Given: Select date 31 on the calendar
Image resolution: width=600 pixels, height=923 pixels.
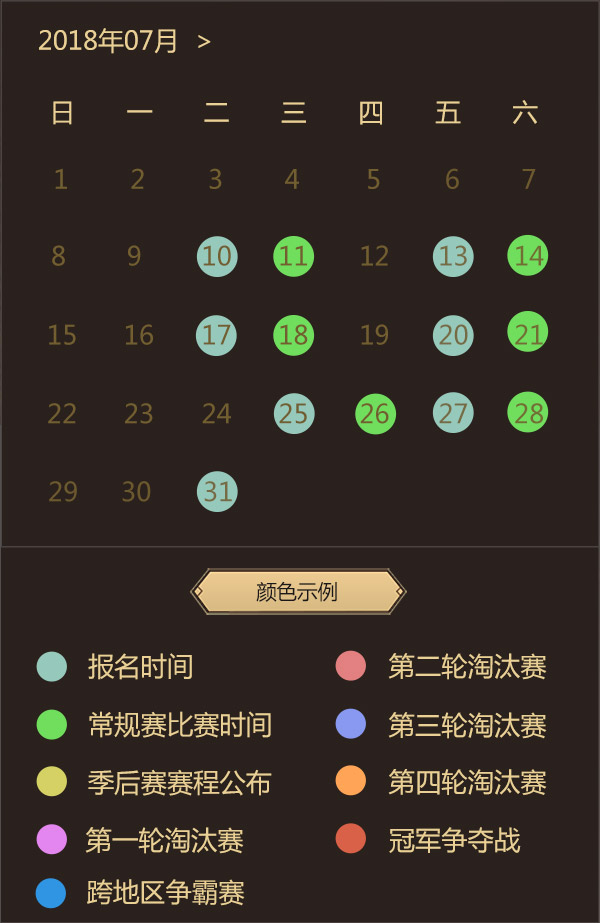Looking at the screenshot, I should [x=217, y=491].
